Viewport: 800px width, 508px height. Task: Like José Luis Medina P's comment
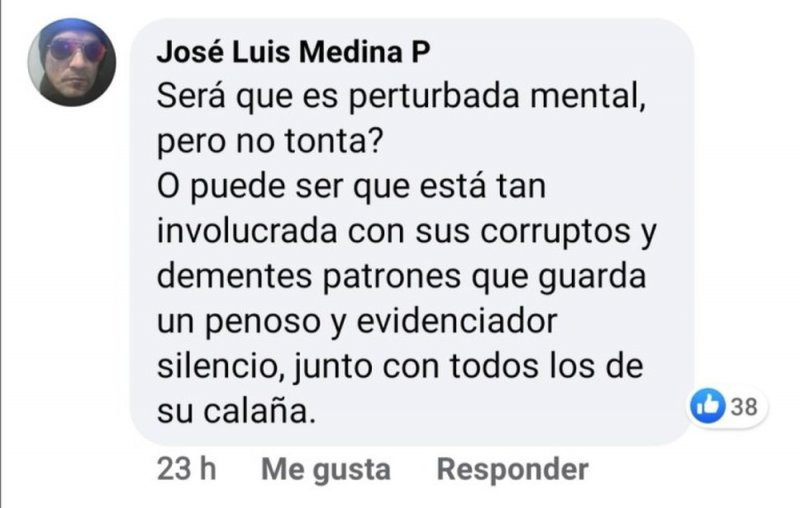pyautogui.click(x=326, y=468)
